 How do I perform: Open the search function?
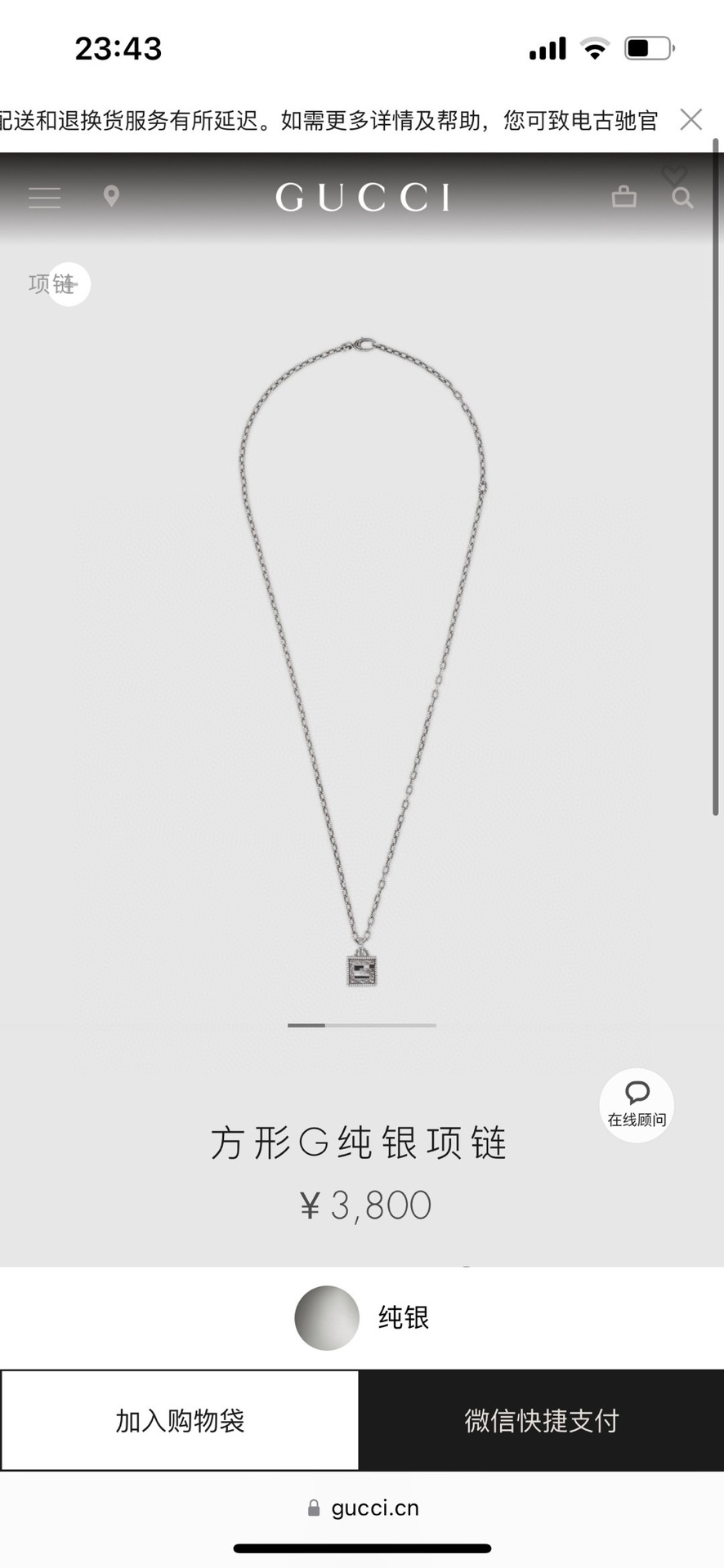click(x=681, y=197)
